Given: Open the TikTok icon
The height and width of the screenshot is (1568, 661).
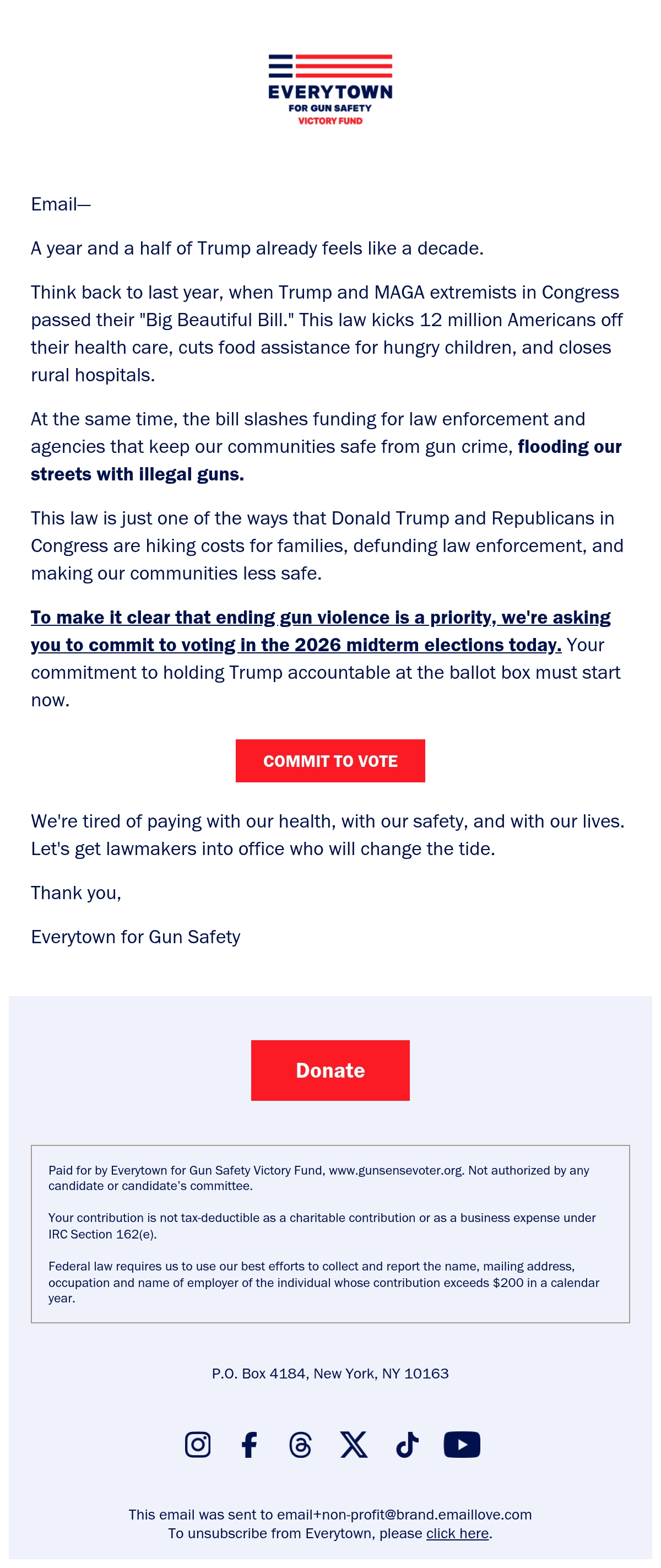Looking at the screenshot, I should [x=407, y=1445].
